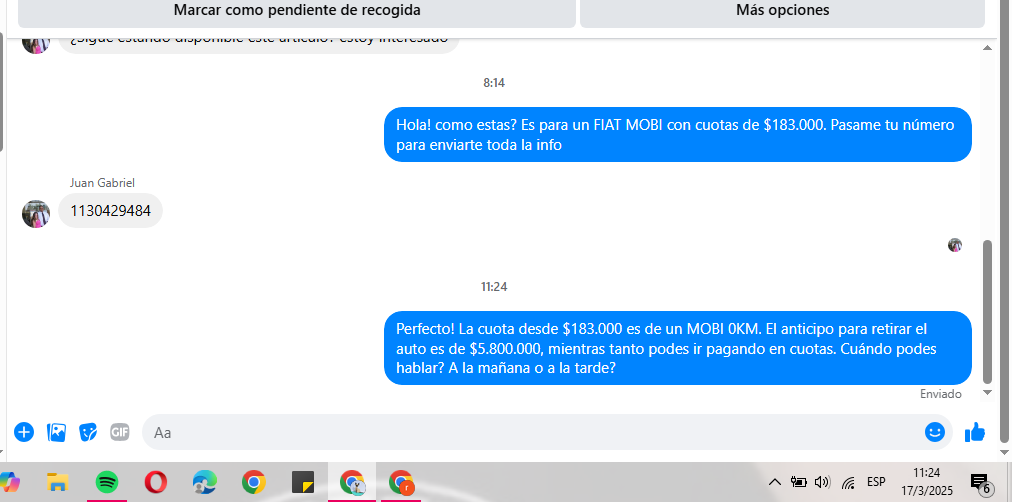The width and height of the screenshot is (1012, 502).
Task: Open the plus icon for more actions
Action: pos(24,432)
